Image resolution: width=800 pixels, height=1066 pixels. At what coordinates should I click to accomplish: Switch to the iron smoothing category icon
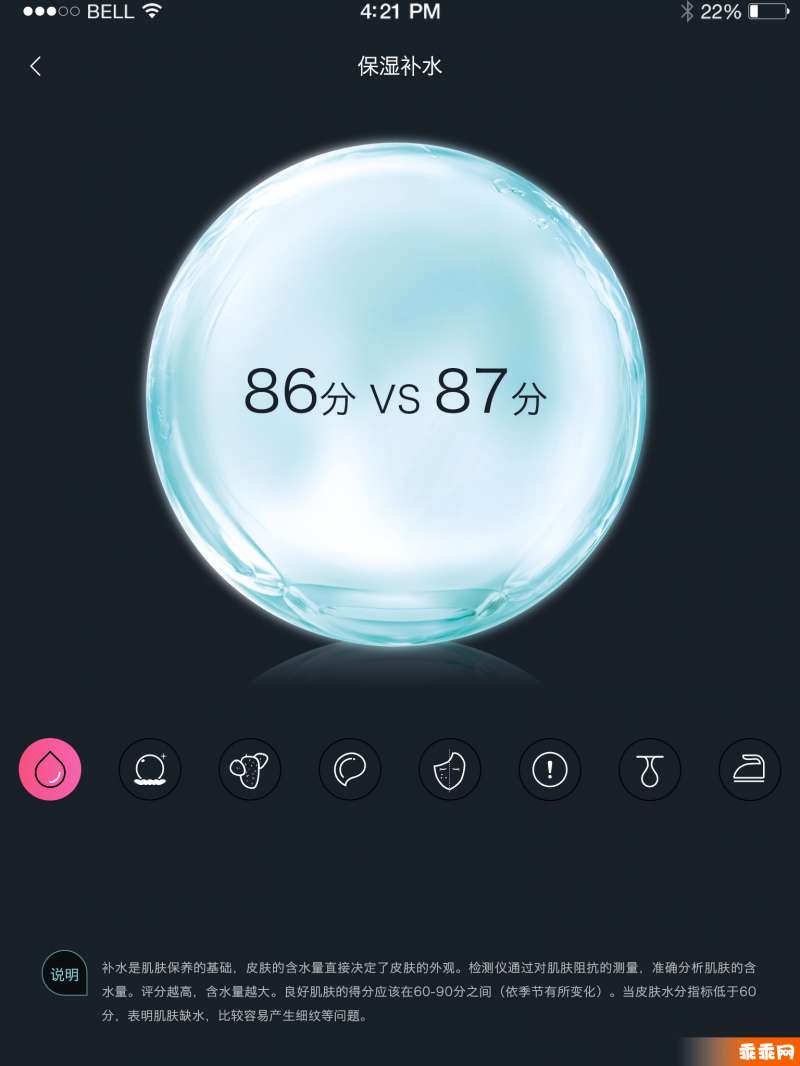[x=750, y=769]
